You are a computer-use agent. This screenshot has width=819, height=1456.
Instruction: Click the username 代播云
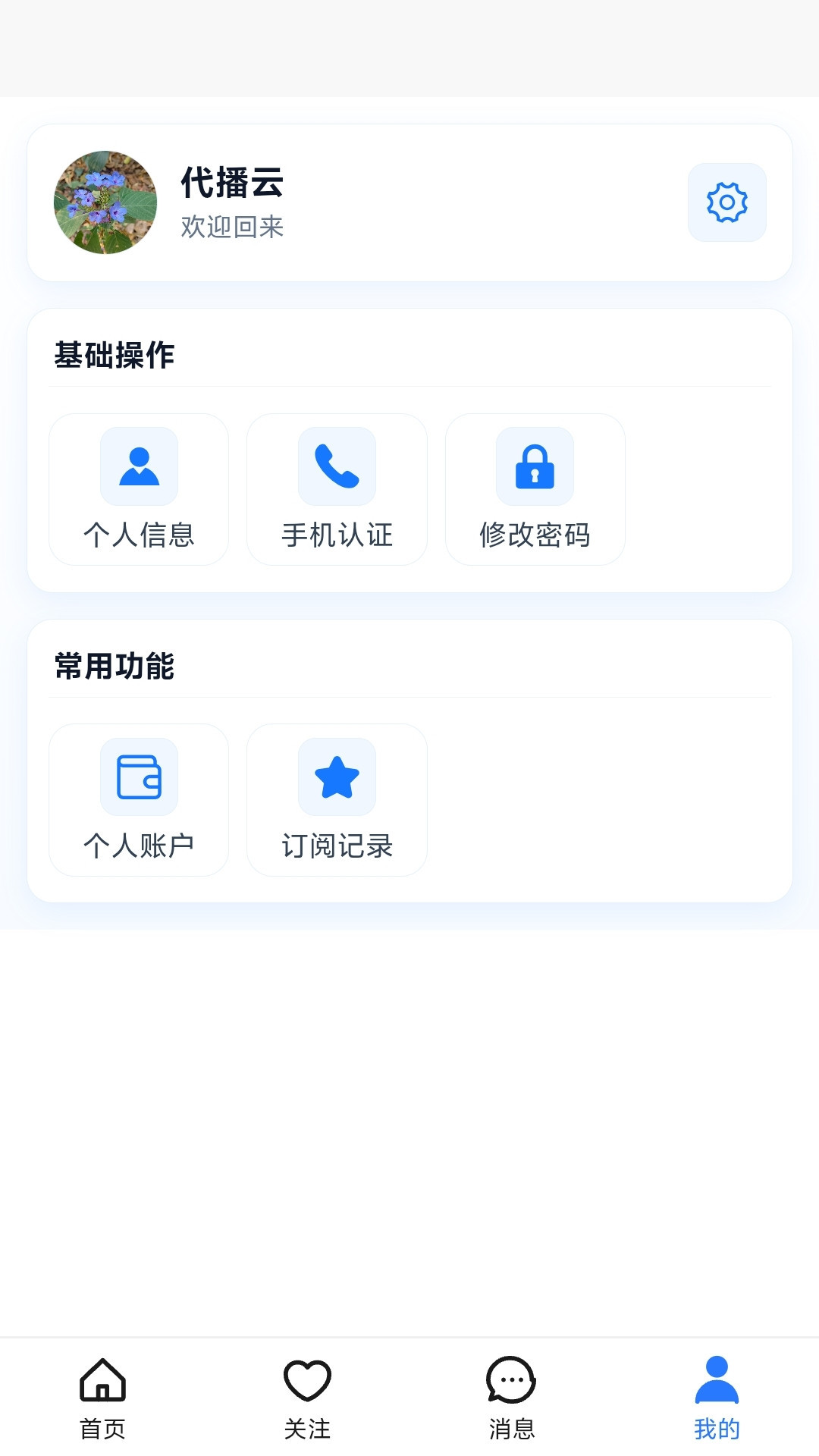point(231,182)
